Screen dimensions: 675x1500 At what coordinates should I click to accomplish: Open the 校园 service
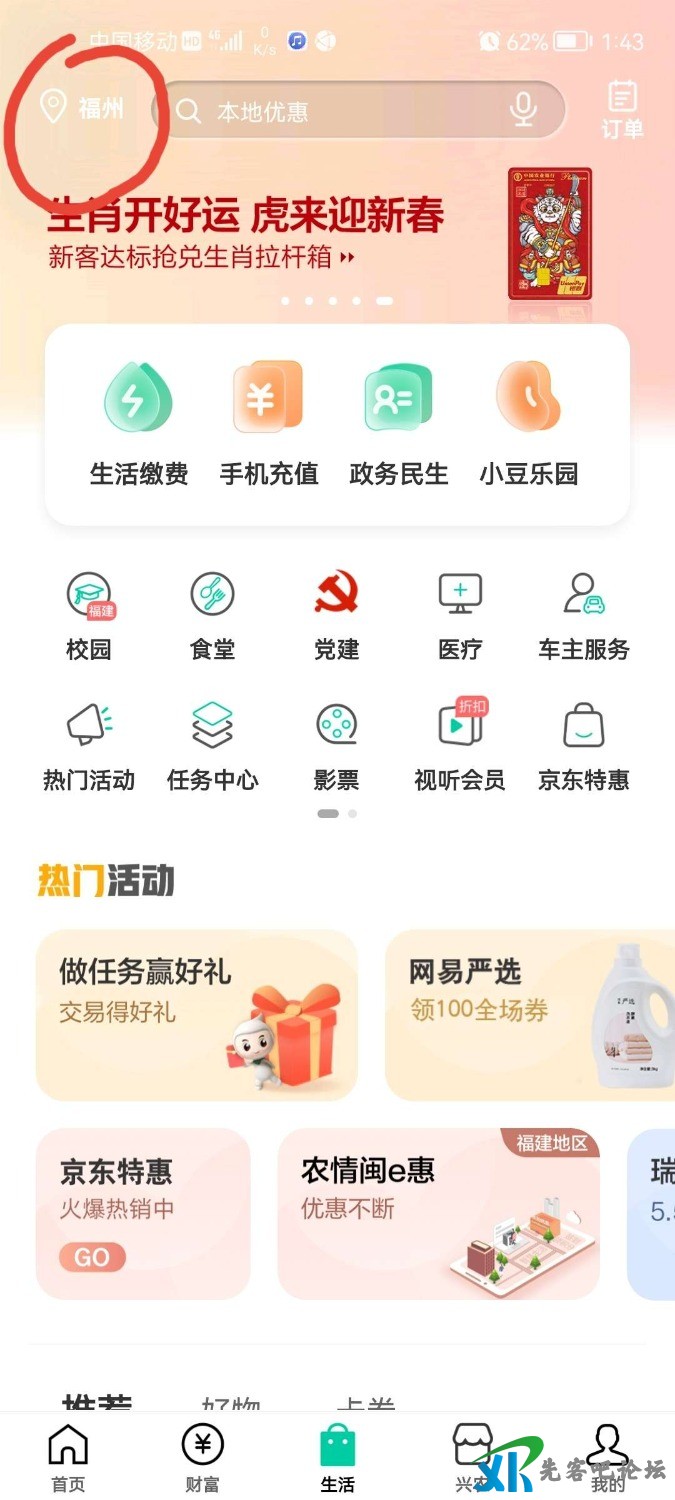click(x=89, y=617)
